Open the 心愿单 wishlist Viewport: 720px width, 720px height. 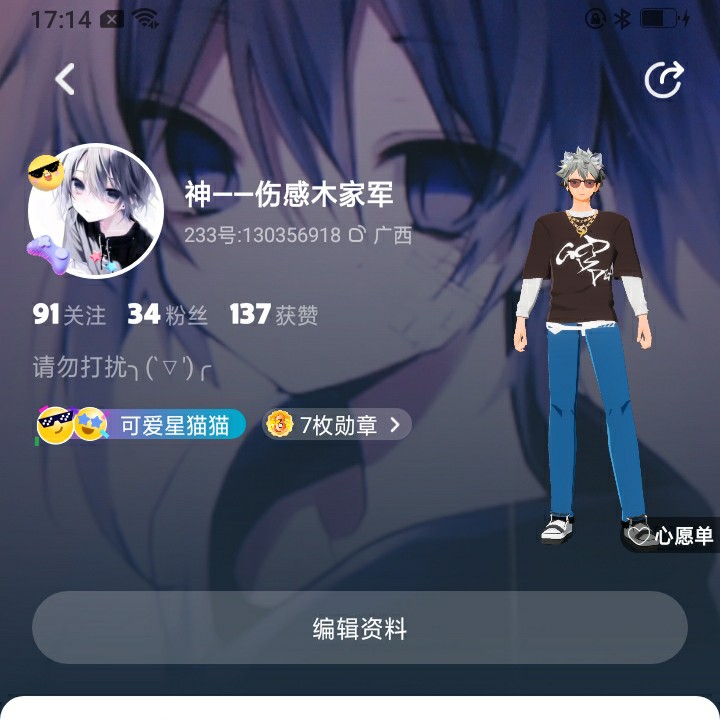tap(670, 536)
